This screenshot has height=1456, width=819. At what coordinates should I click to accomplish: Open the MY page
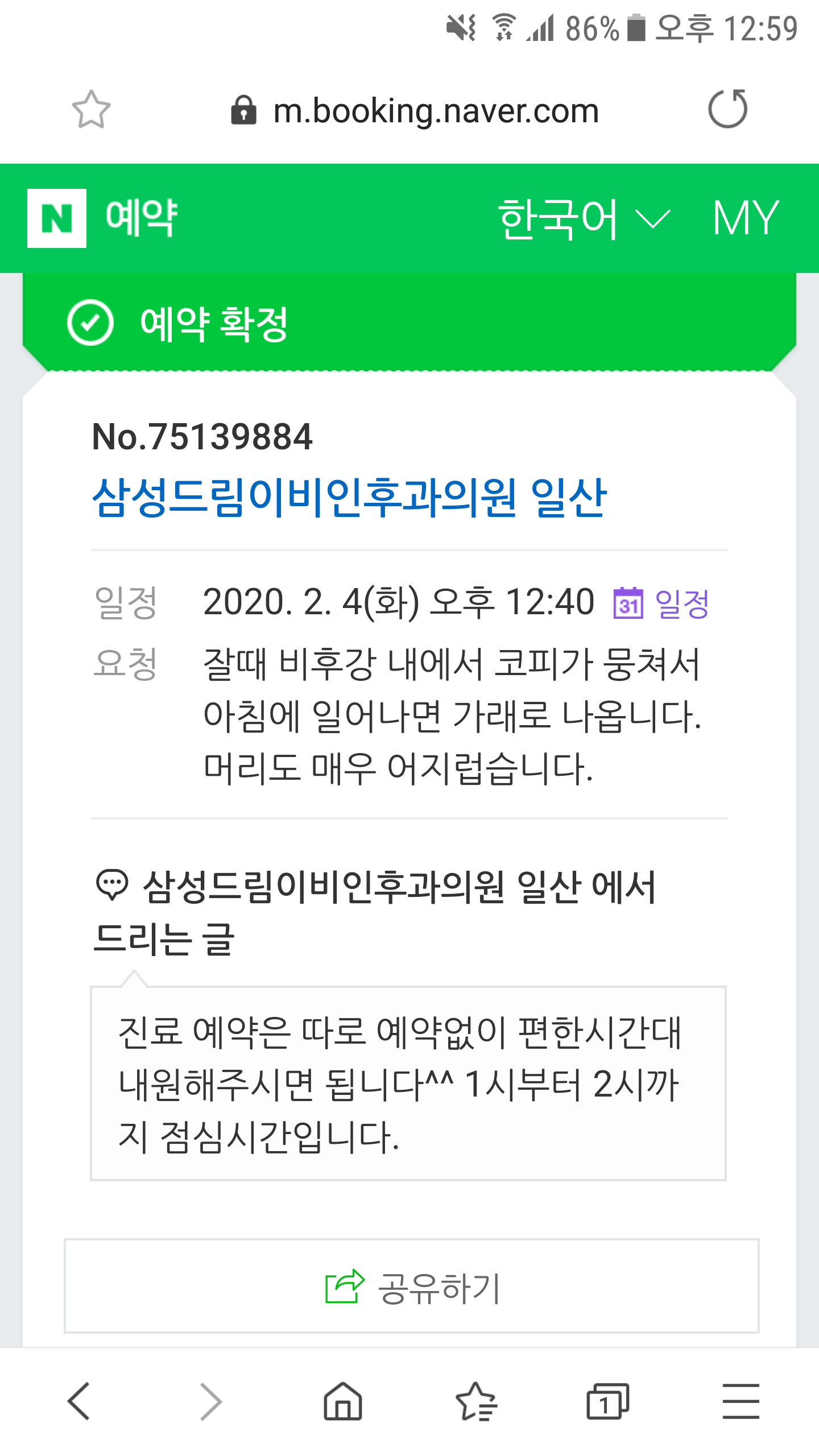(x=746, y=218)
